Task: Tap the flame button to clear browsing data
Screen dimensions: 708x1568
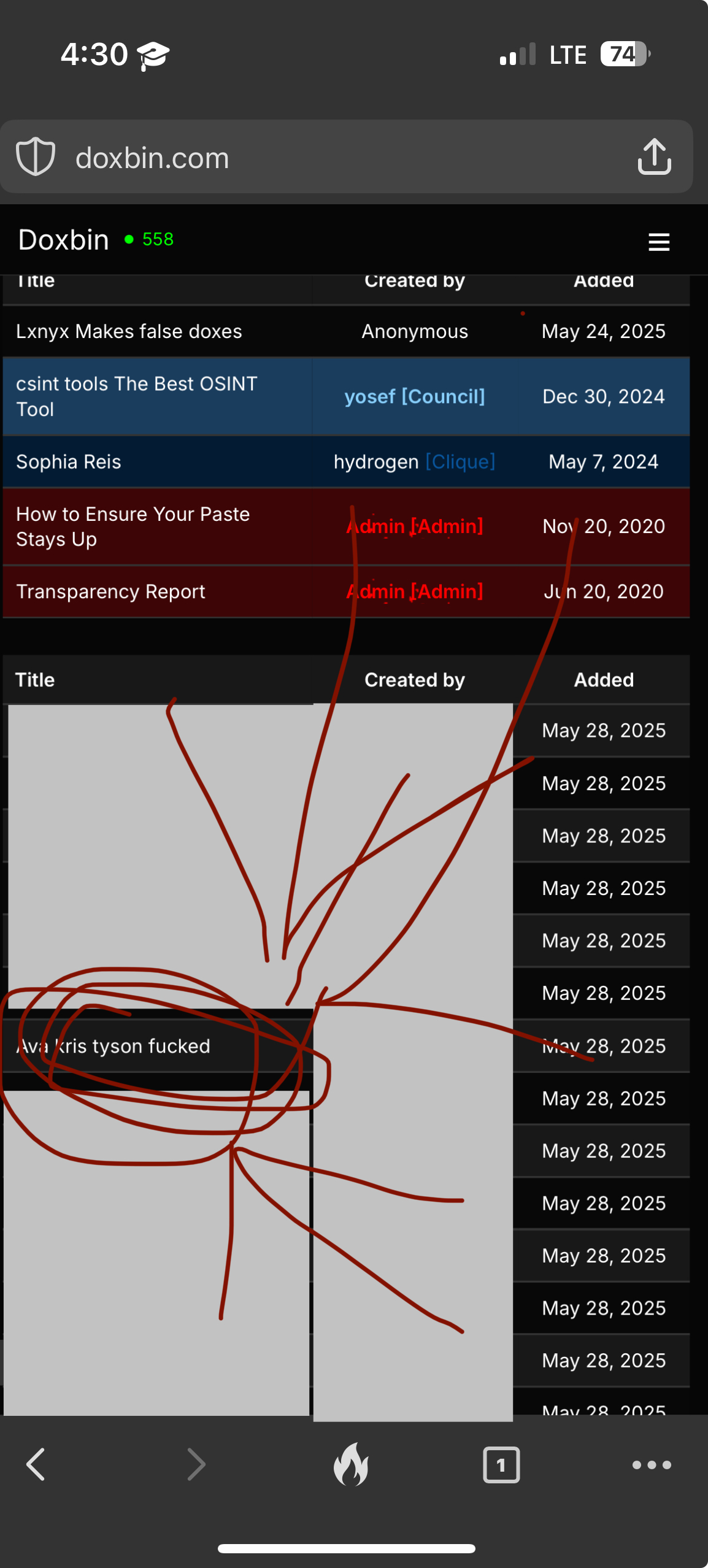Action: tap(352, 1464)
